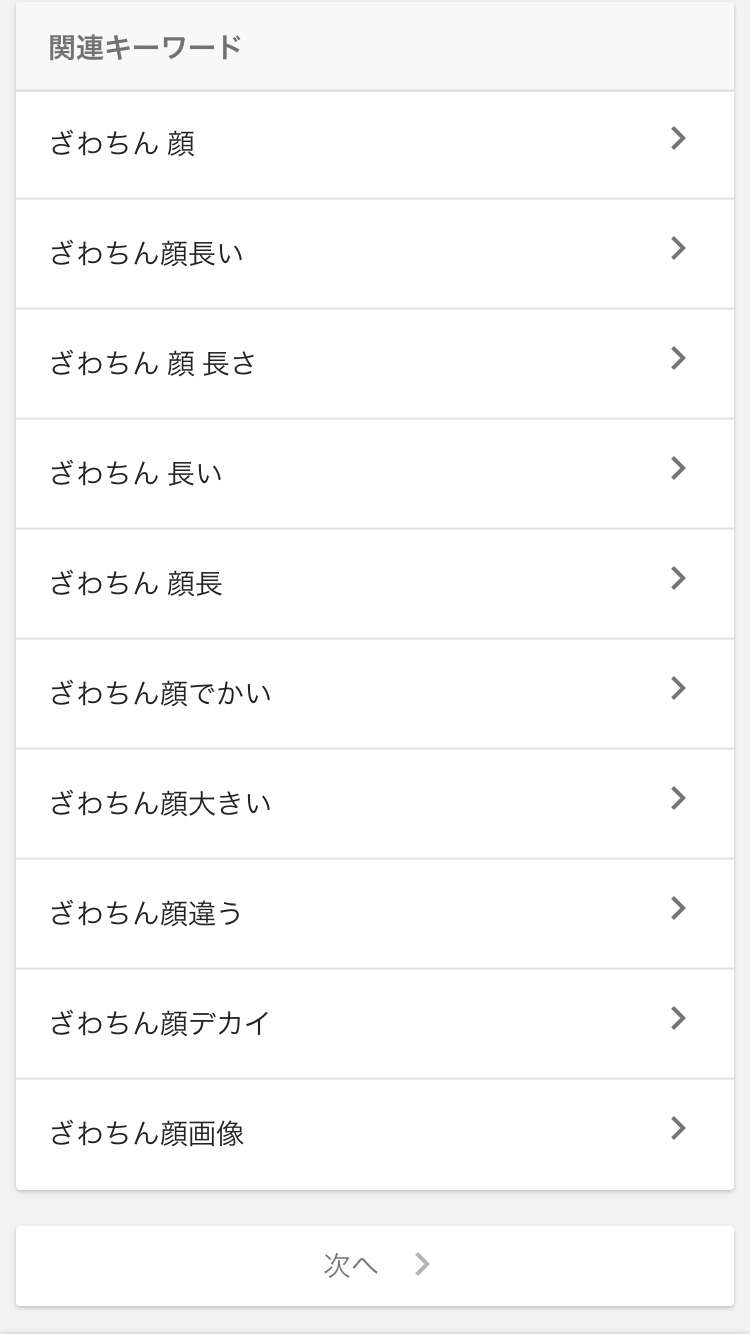Go to the next page with 次へ
The image size is (750, 1334).
pyautogui.click(x=375, y=1266)
